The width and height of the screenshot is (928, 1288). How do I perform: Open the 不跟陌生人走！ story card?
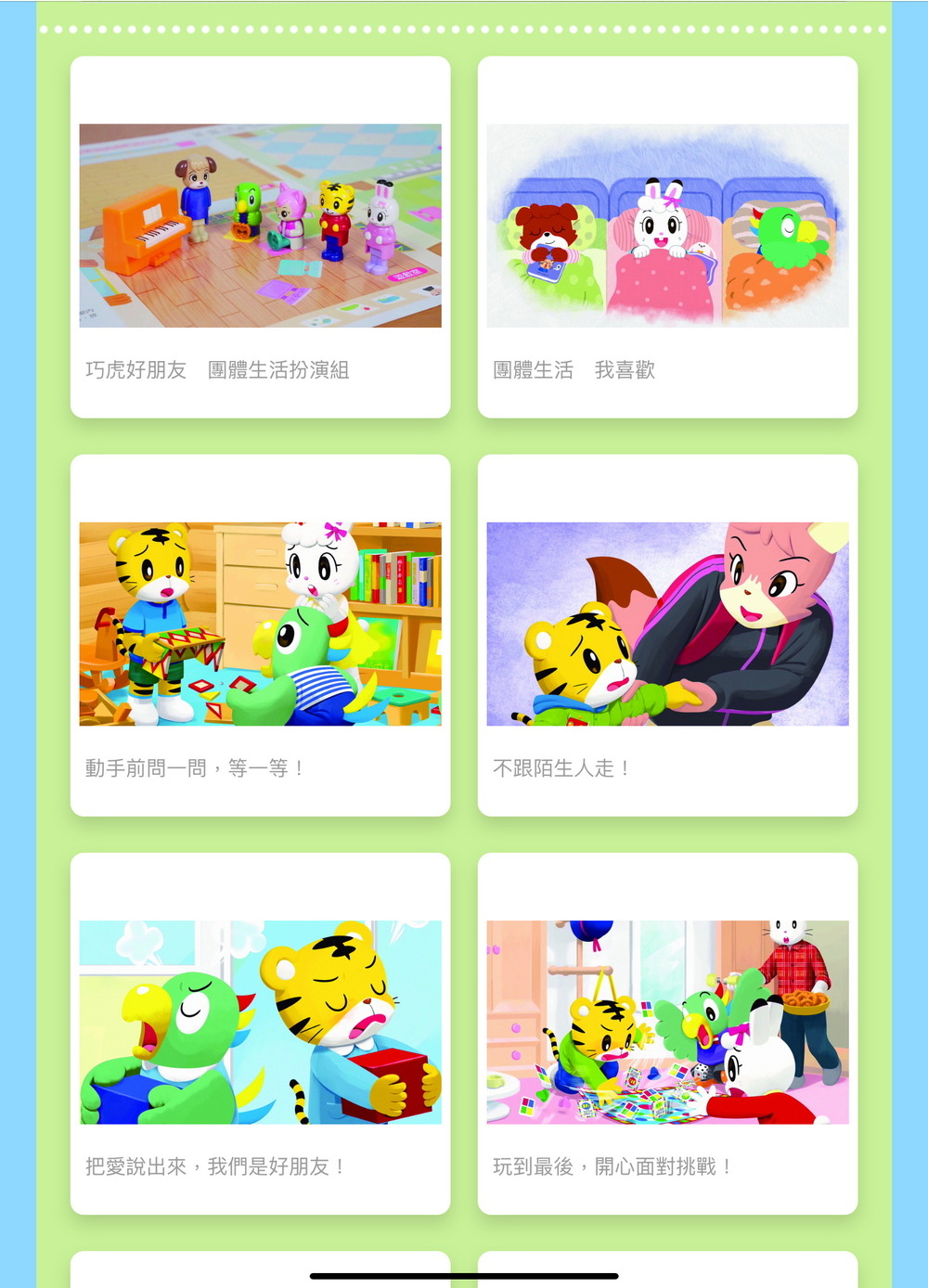click(x=667, y=636)
